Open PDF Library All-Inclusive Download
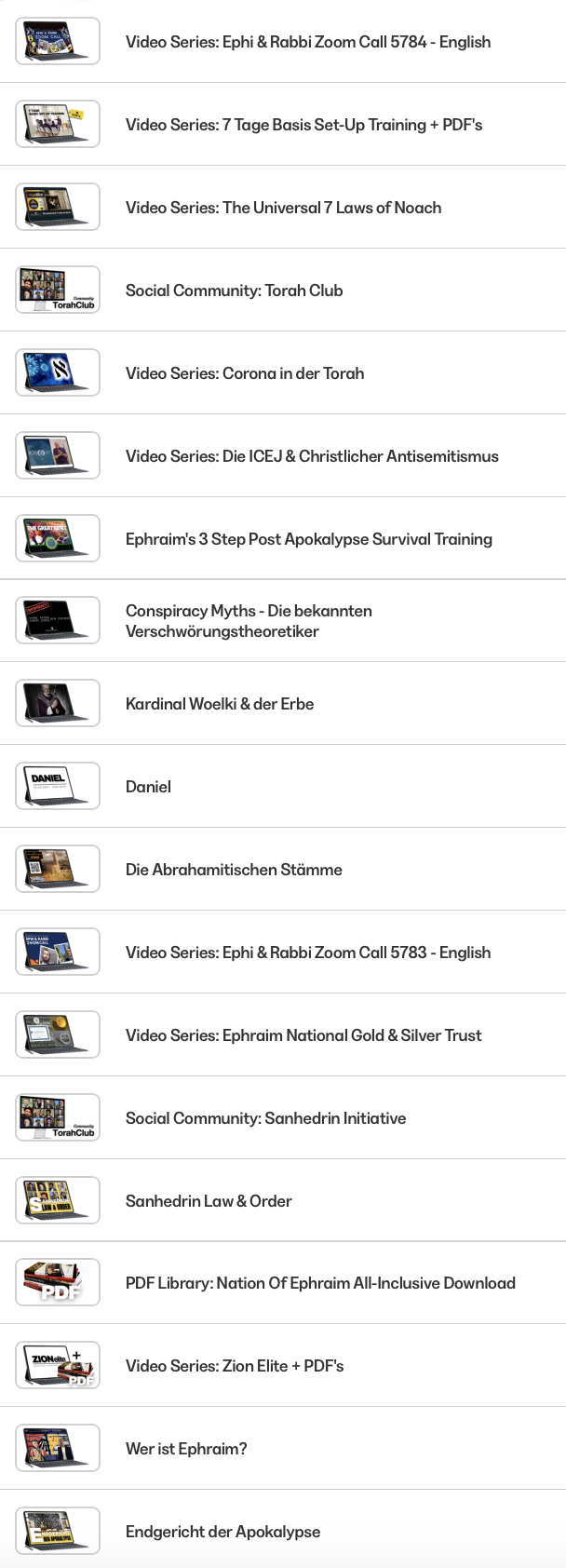The image size is (566, 1568). 320,1283
